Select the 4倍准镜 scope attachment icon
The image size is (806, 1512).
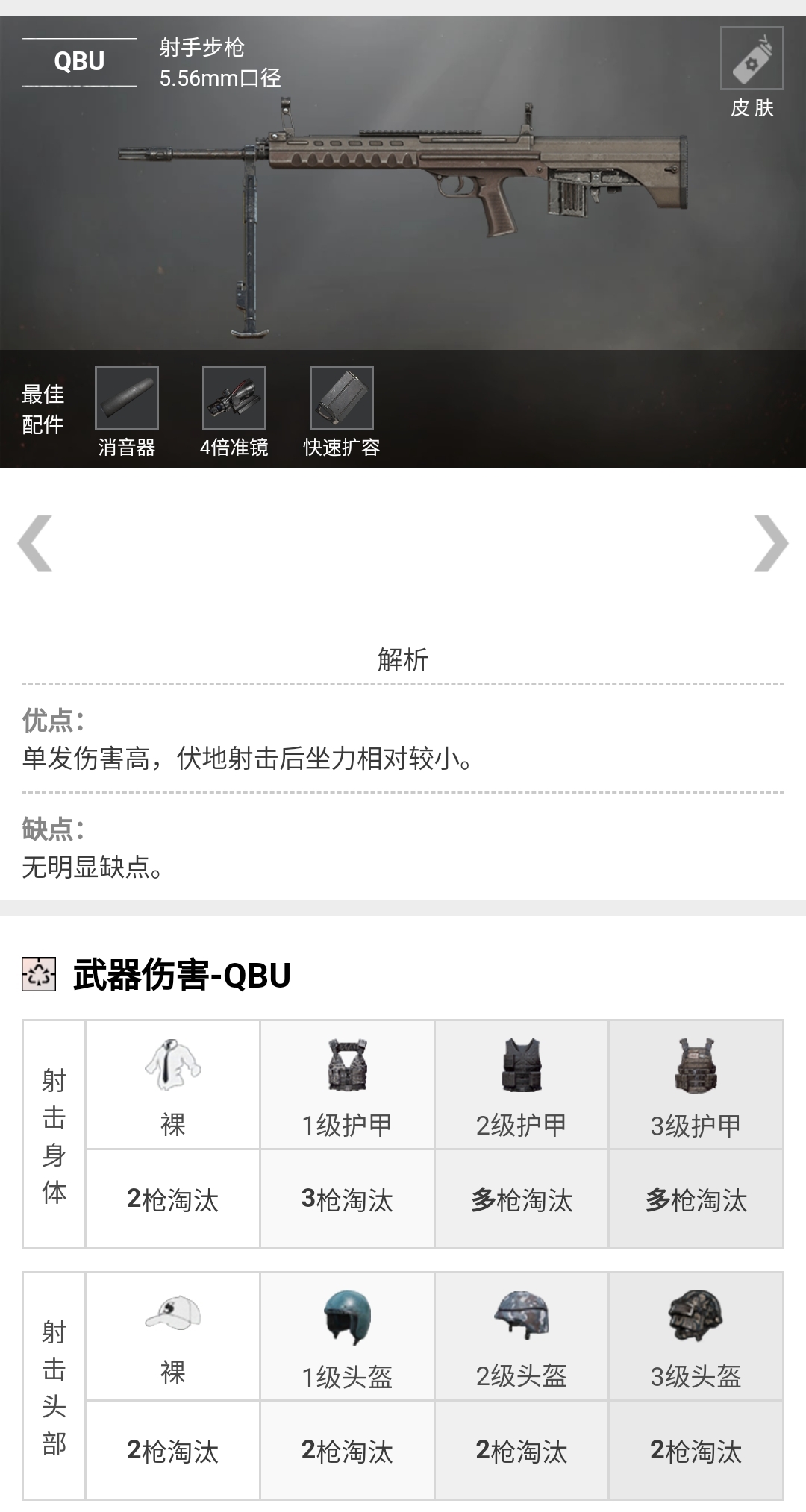click(x=235, y=401)
